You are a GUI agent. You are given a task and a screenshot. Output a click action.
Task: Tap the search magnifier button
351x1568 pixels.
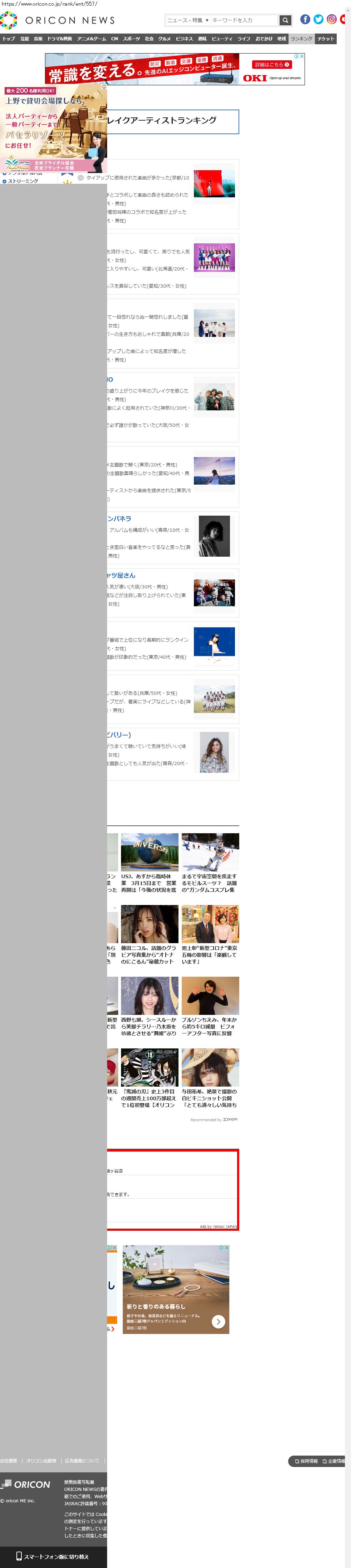point(285,20)
